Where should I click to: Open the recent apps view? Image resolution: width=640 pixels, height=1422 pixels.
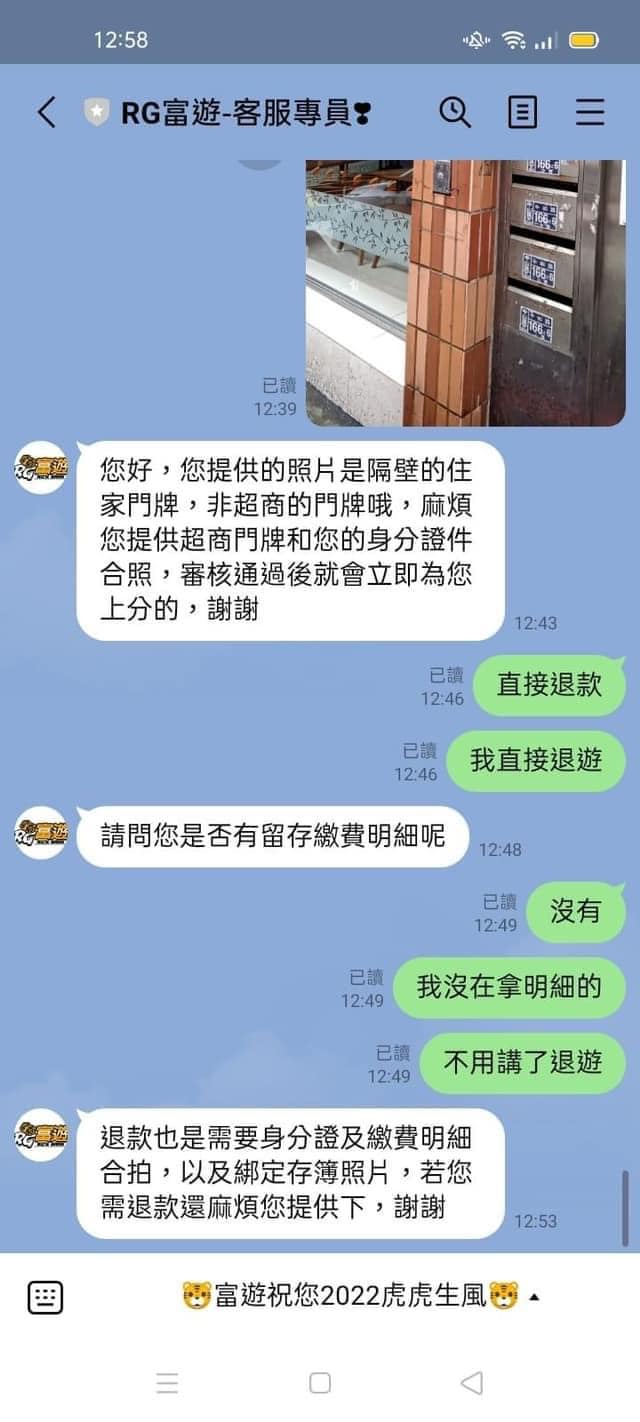pos(167,1383)
